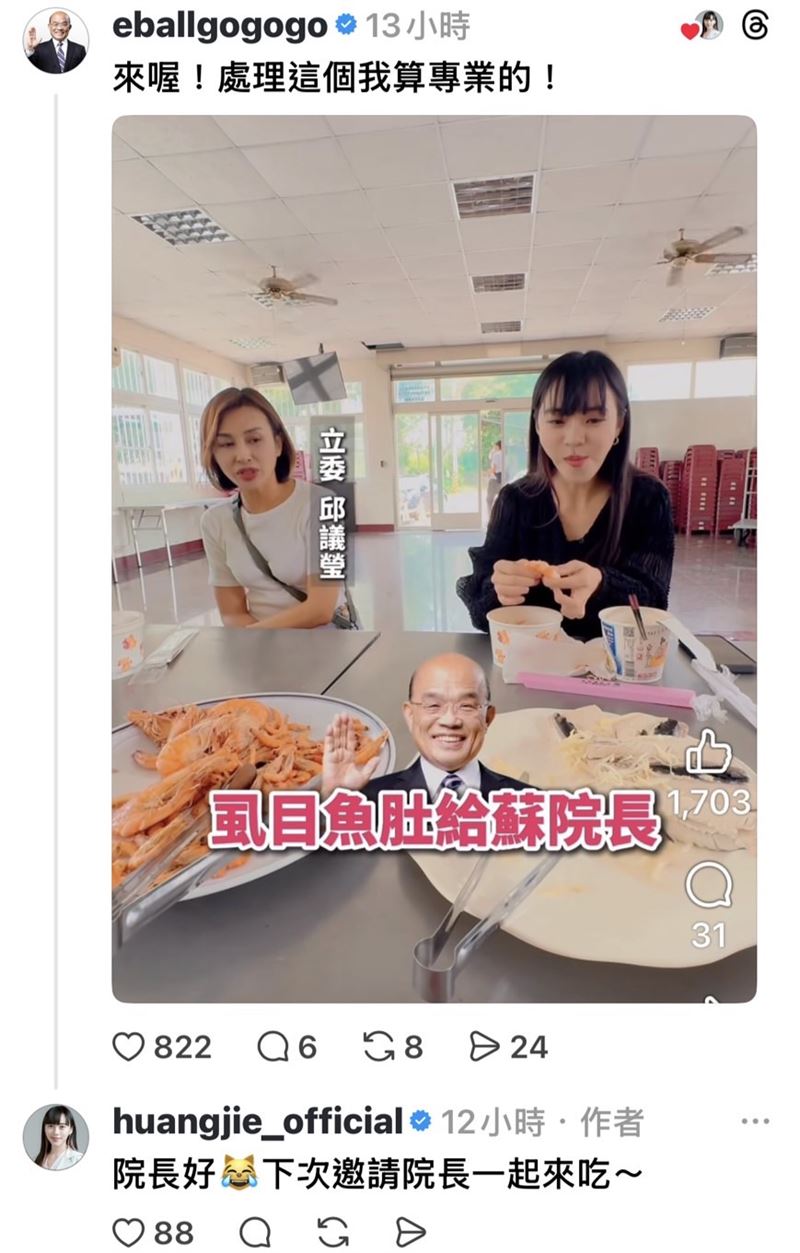
Task: Repost huangjie_official's reply
Action: click(x=332, y=1232)
